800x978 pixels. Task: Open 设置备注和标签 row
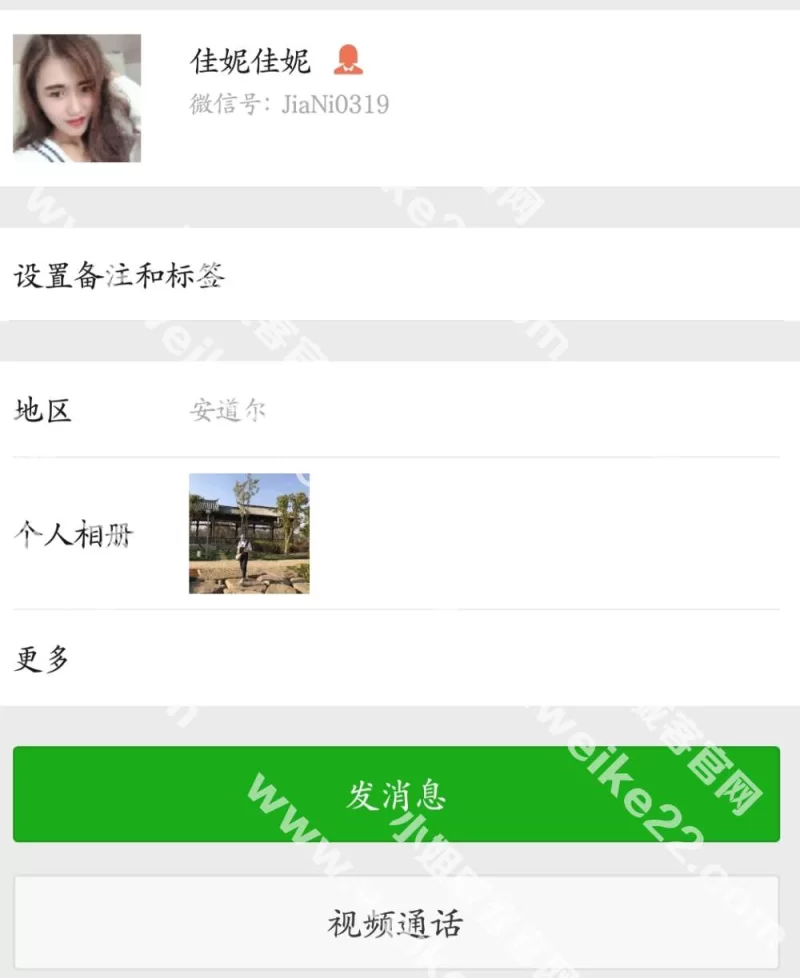click(x=400, y=275)
